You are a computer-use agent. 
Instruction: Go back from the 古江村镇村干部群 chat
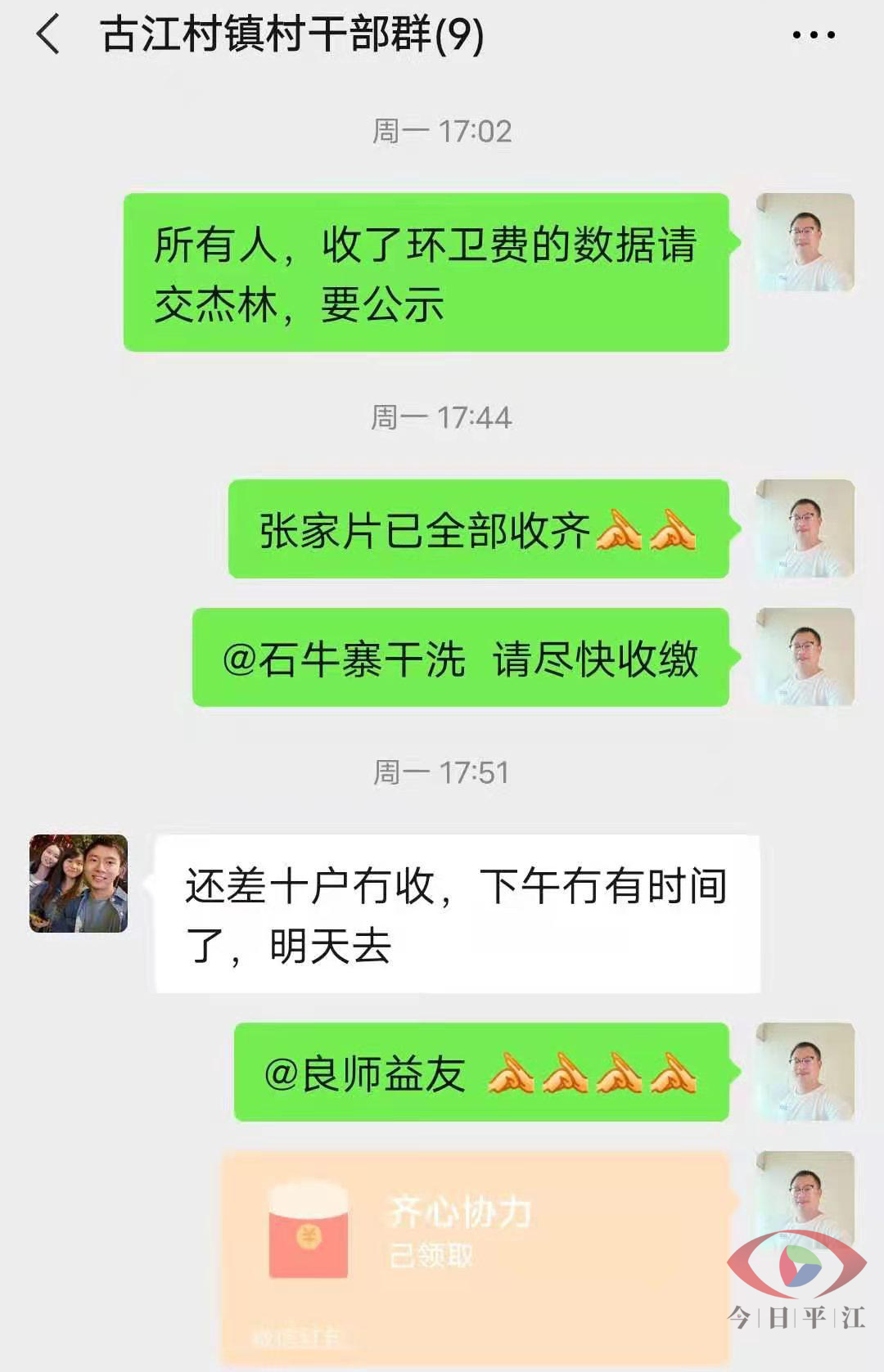point(47,35)
